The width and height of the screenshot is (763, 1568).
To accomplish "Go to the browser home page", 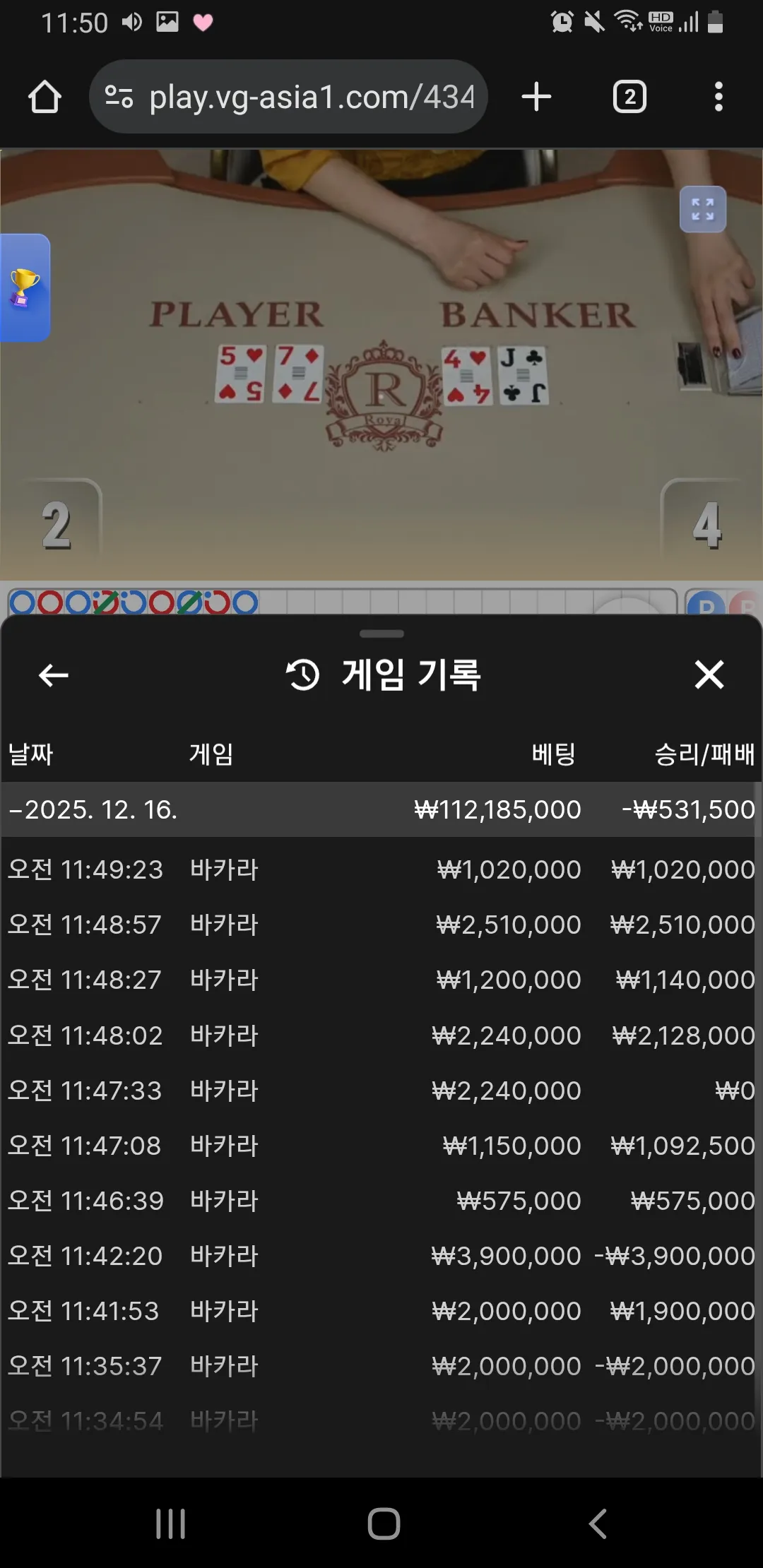I will click(x=45, y=97).
